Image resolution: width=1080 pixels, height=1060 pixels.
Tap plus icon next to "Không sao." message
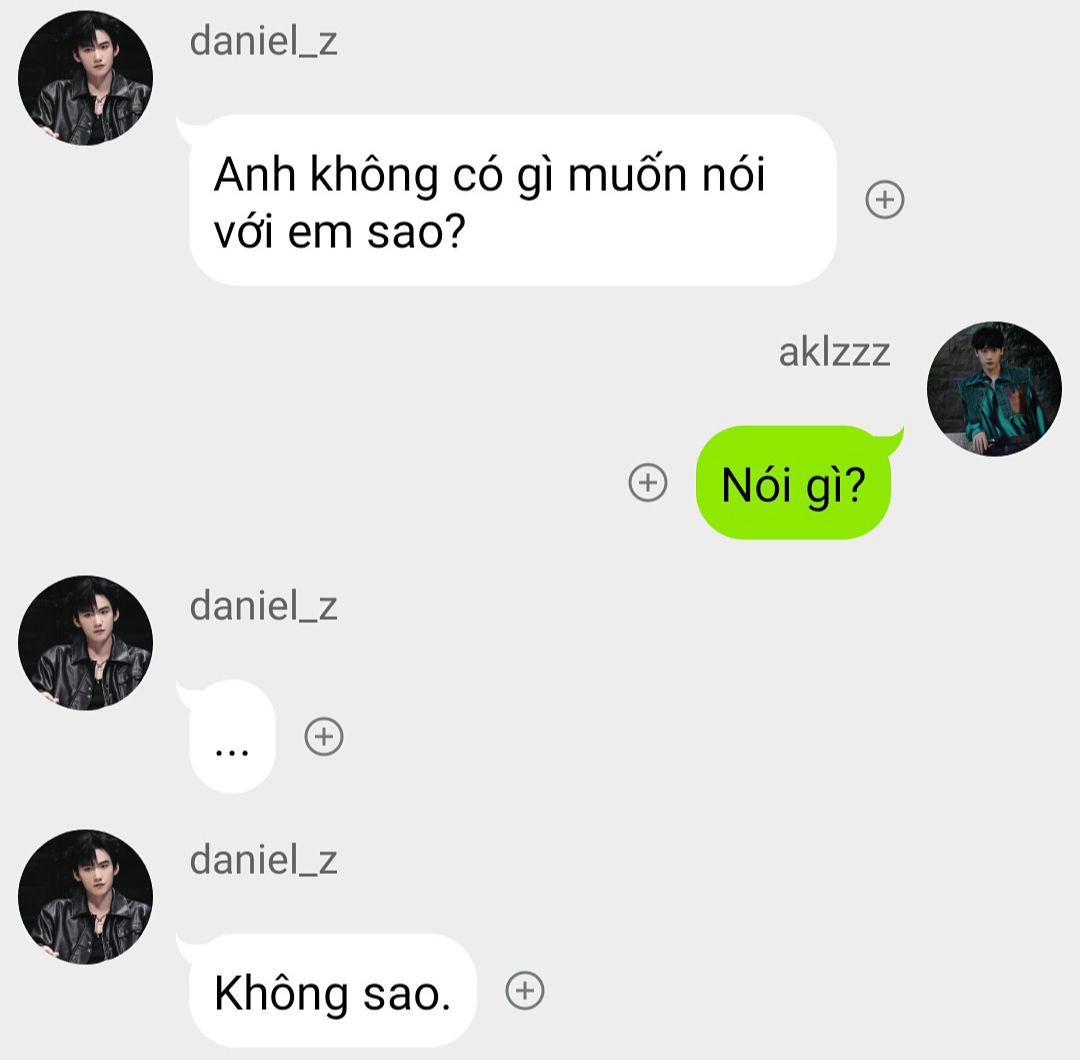(525, 991)
